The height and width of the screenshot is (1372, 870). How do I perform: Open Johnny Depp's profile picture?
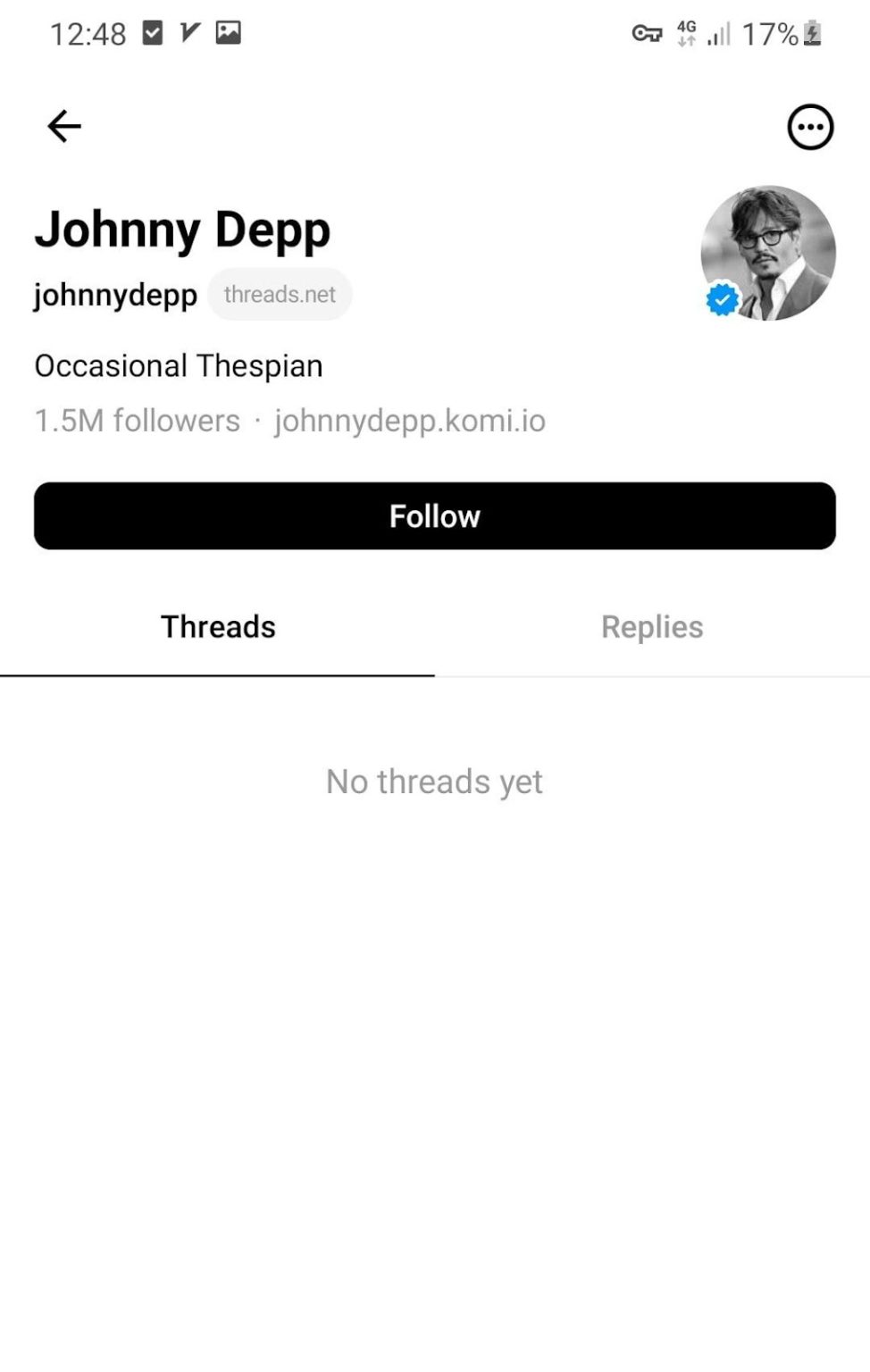(x=766, y=254)
